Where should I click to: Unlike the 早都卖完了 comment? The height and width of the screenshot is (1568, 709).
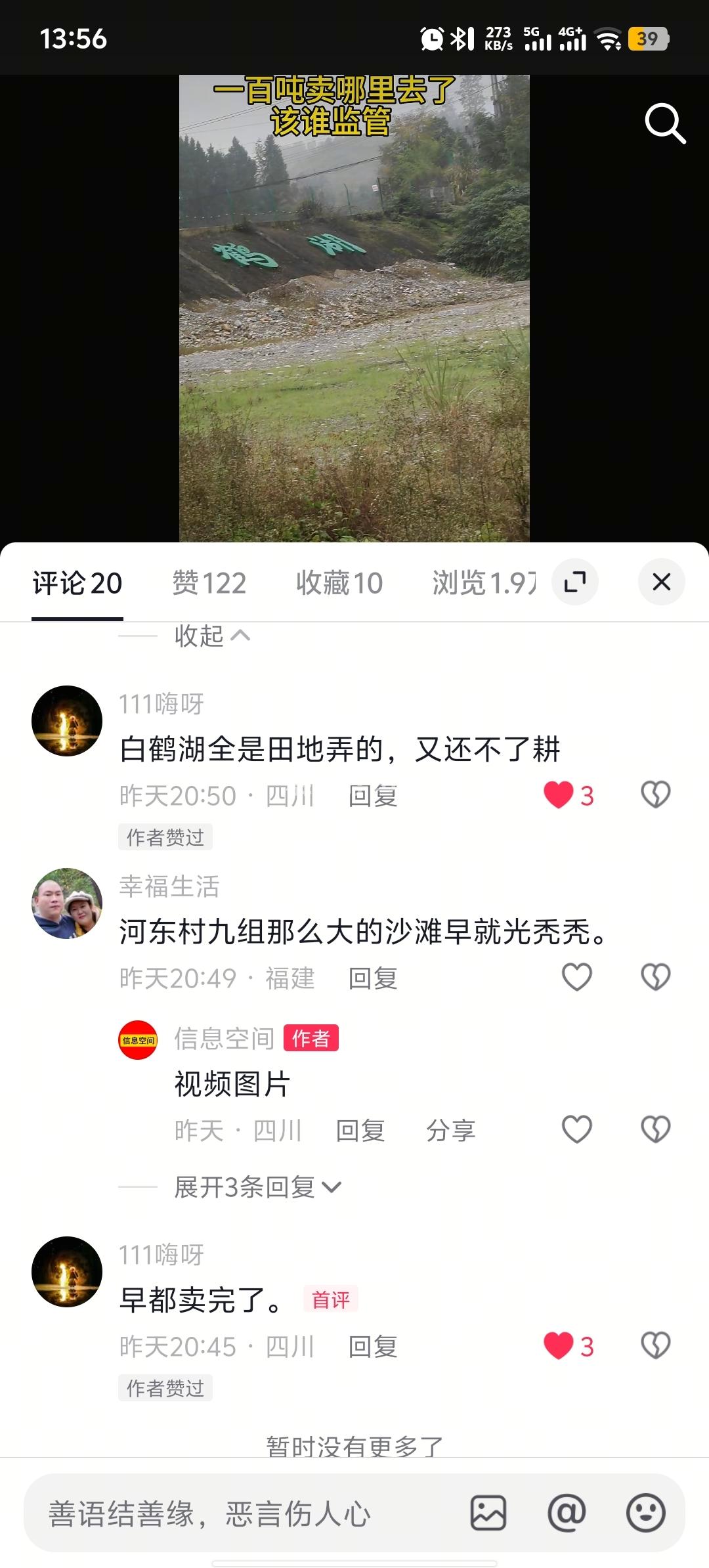[559, 1346]
